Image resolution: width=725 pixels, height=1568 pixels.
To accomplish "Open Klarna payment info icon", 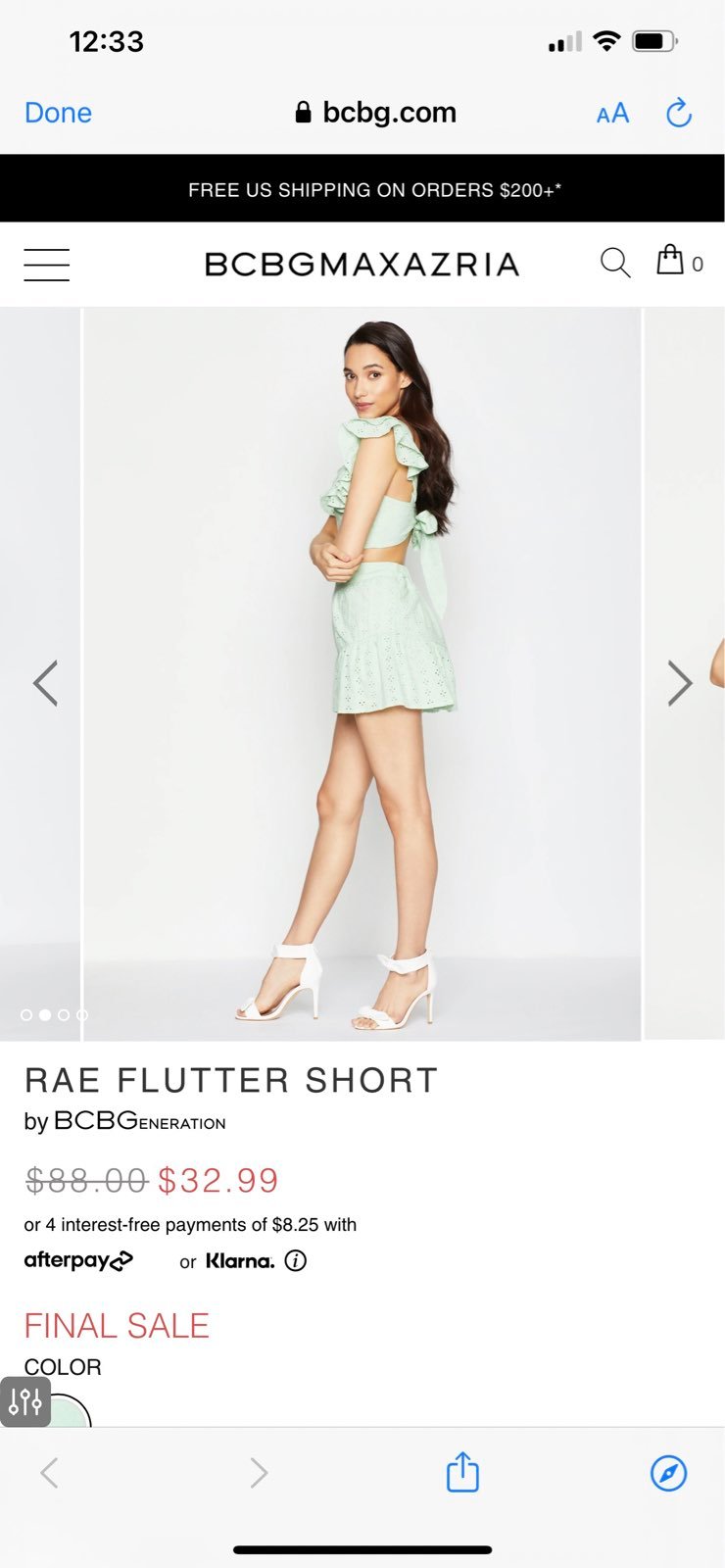I will point(296,1261).
